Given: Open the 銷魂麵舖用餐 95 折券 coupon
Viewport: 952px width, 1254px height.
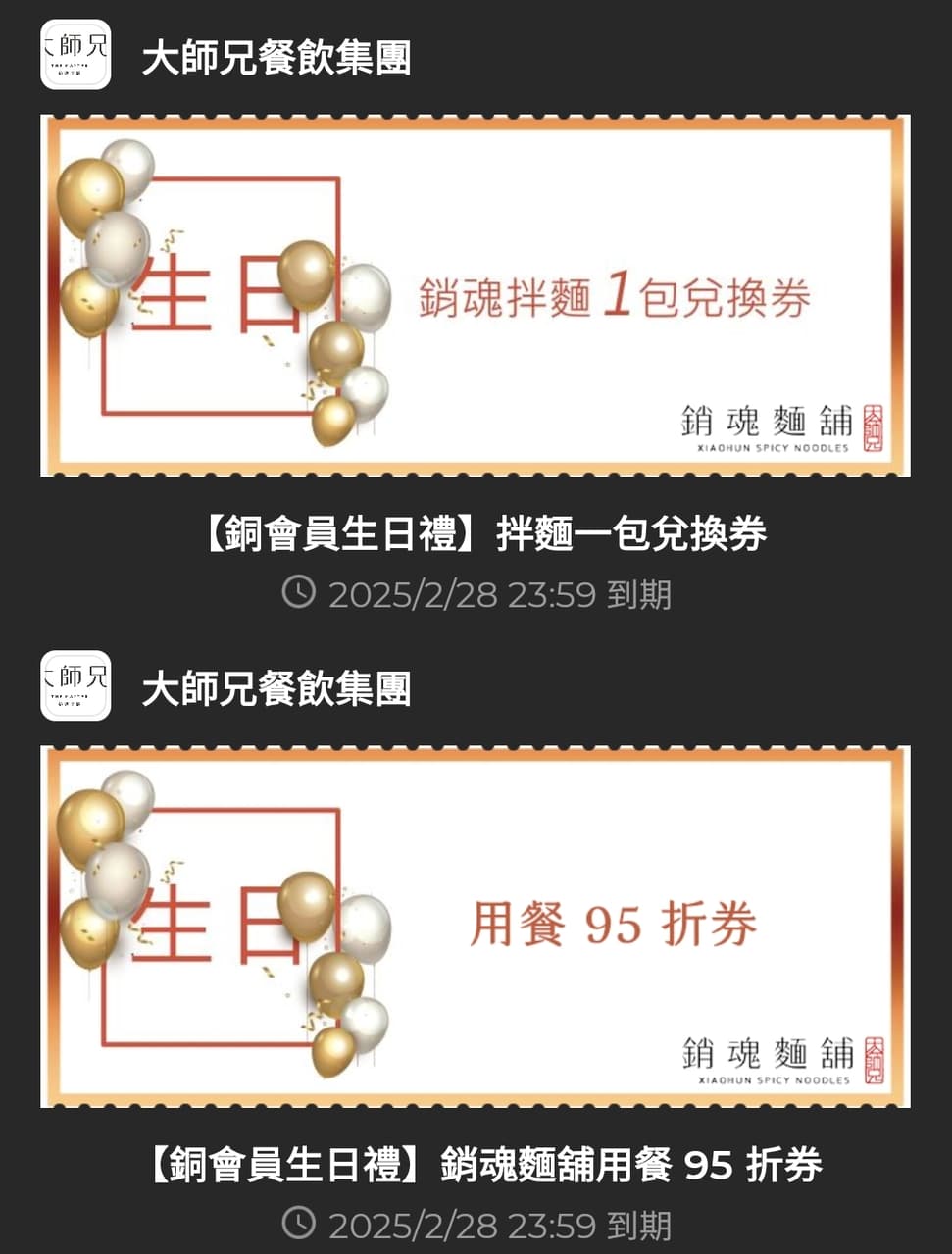Looking at the screenshot, I should pos(476,927).
